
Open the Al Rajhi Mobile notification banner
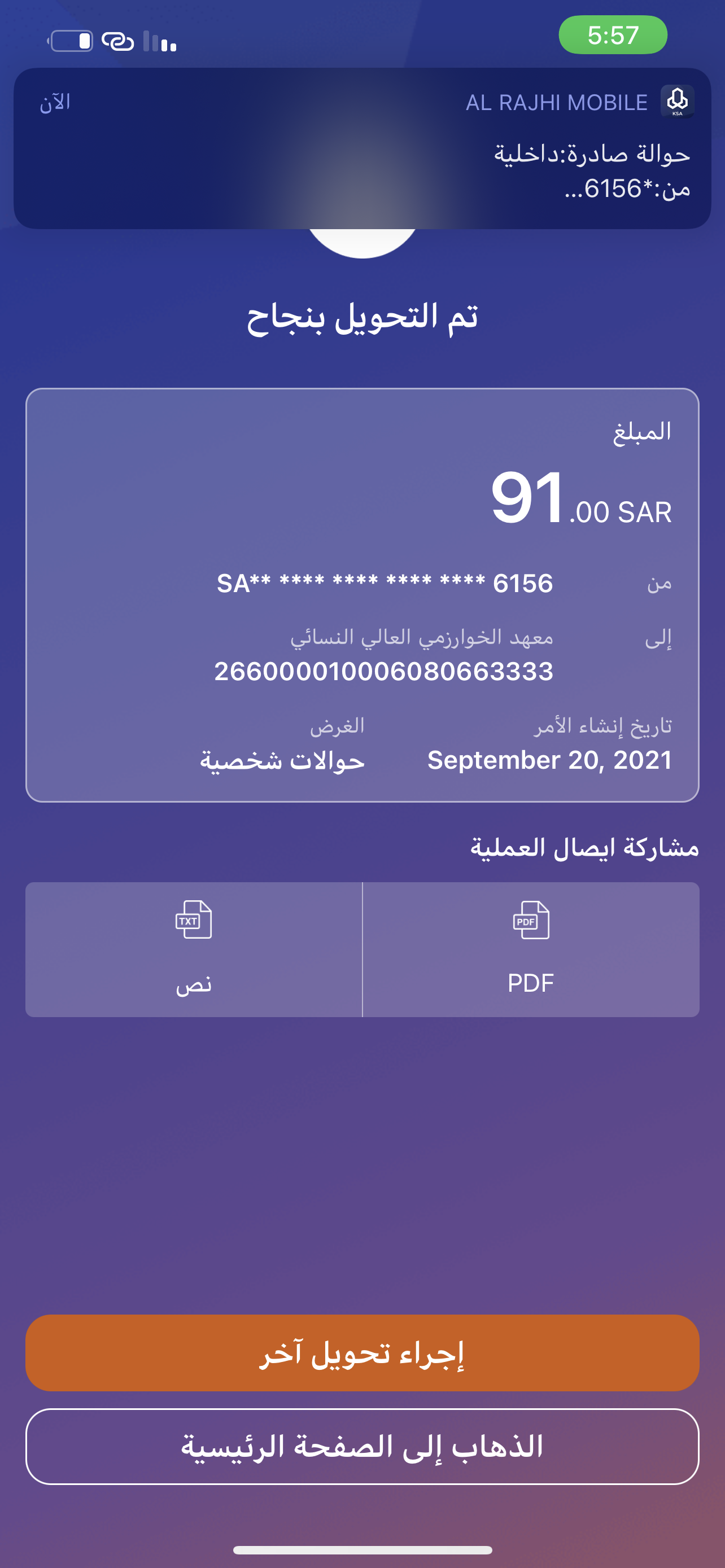[x=362, y=148]
